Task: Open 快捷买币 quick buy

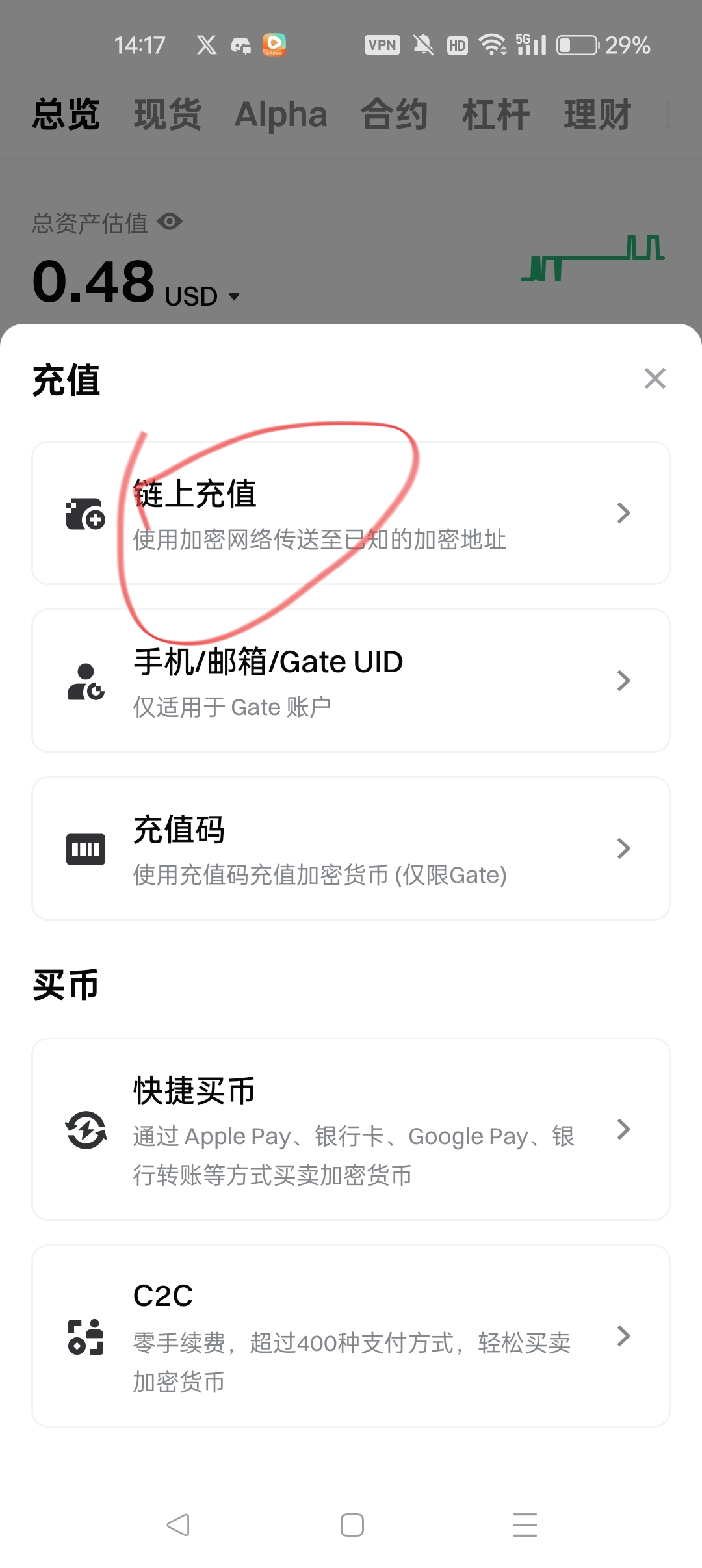Action: coord(351,1129)
